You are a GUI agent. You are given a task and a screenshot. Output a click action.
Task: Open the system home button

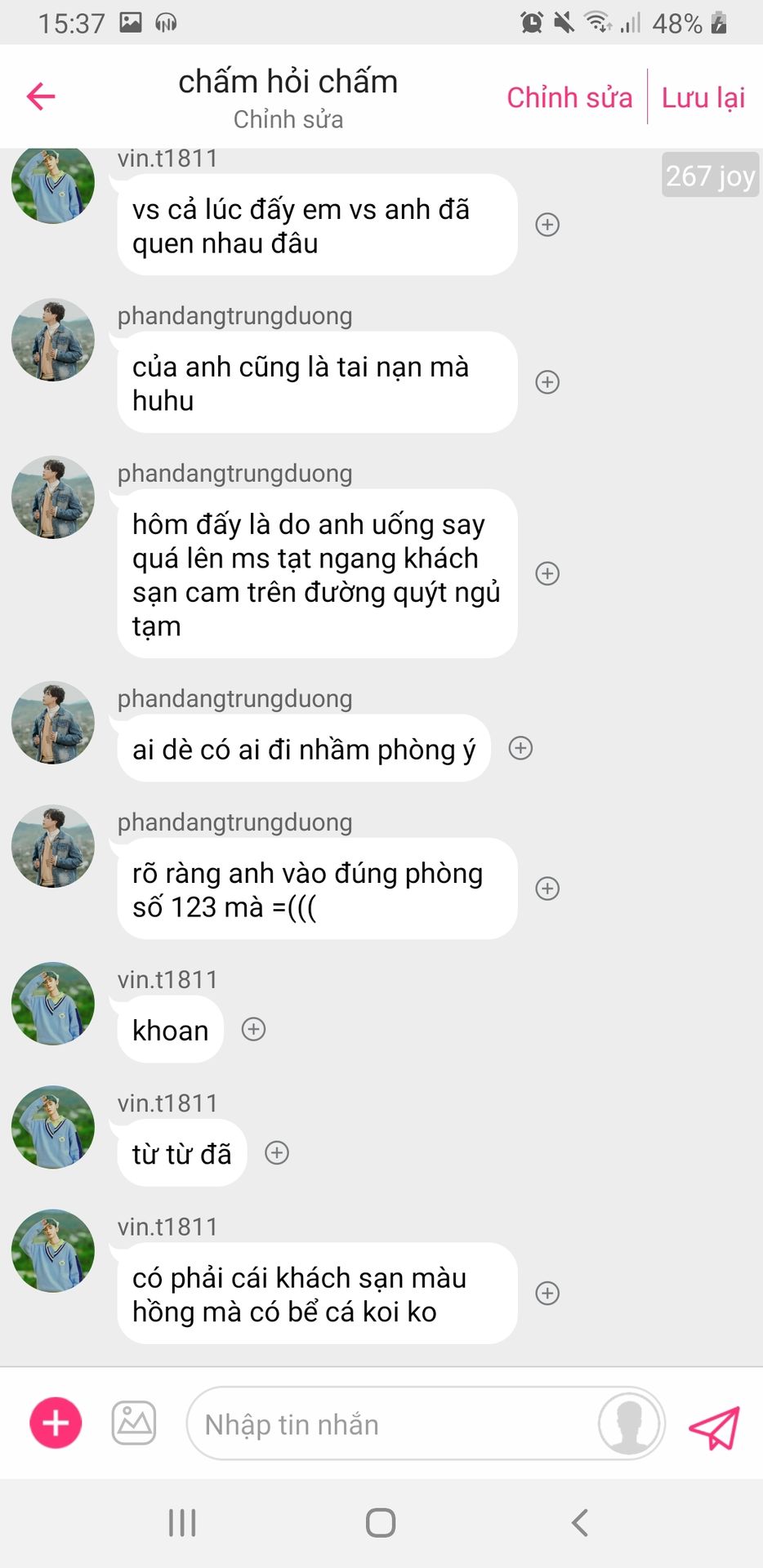click(x=381, y=1522)
